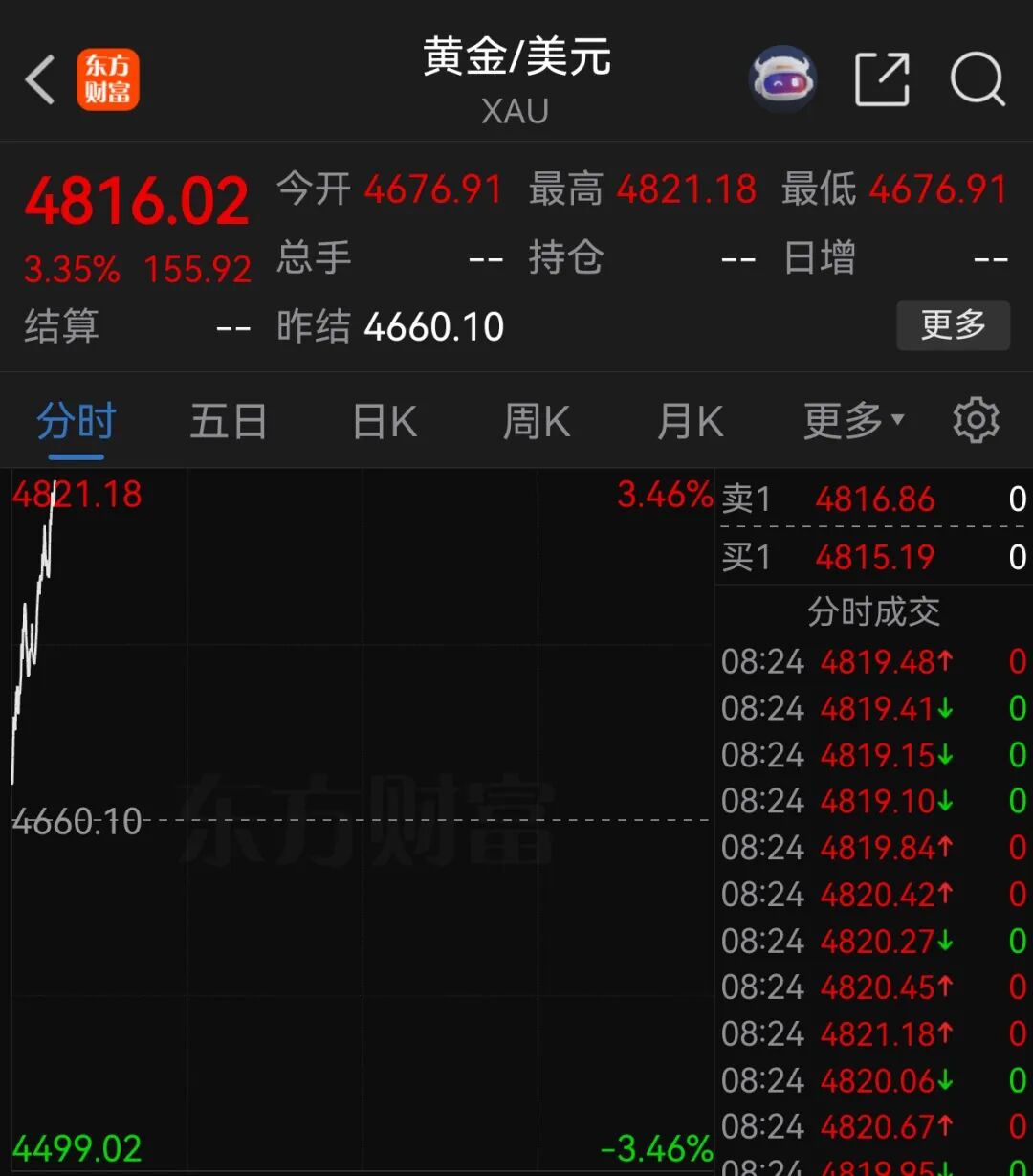This screenshot has width=1033, height=1176.
Task: Share this gold quote page
Action: 881,79
